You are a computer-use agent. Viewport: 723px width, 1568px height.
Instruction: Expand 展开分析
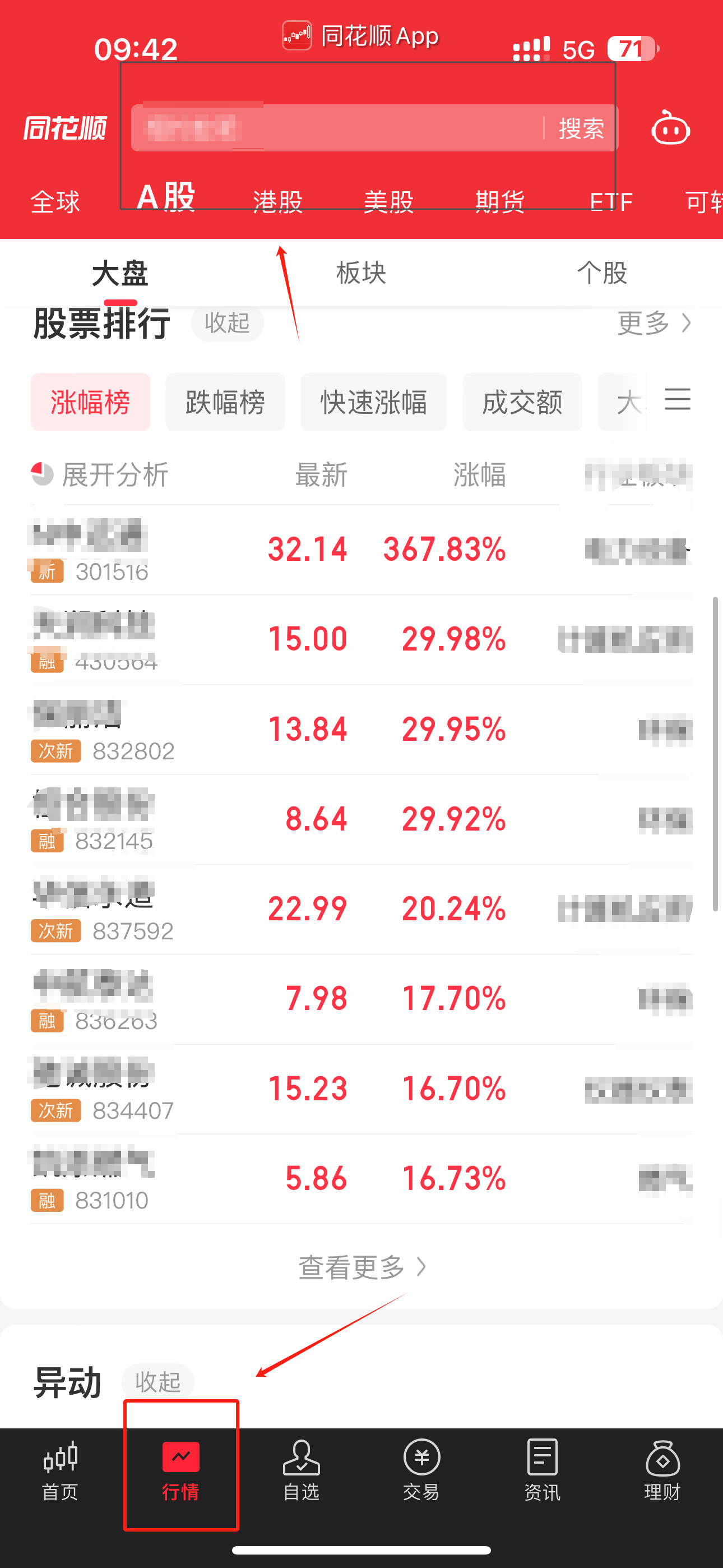click(100, 474)
